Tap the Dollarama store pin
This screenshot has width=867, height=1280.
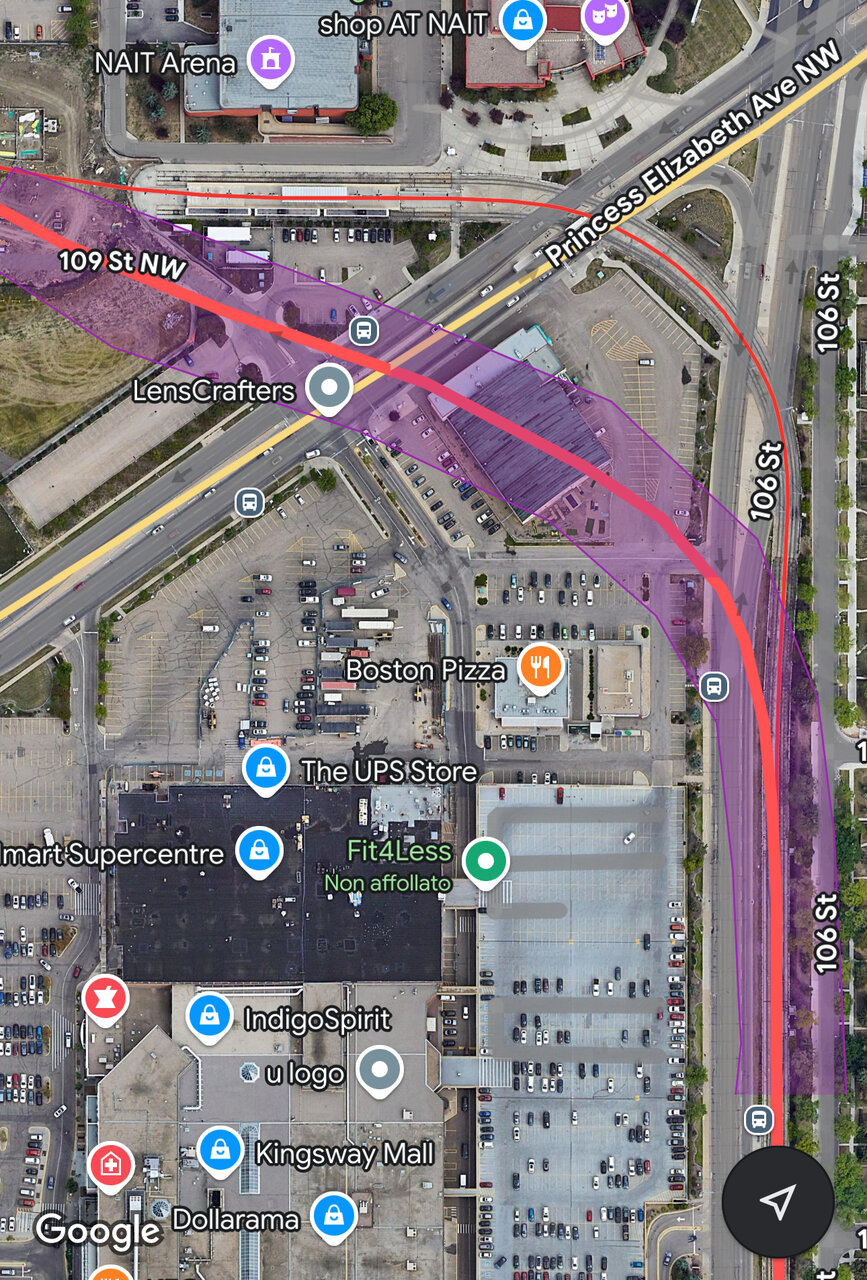pos(333,1215)
